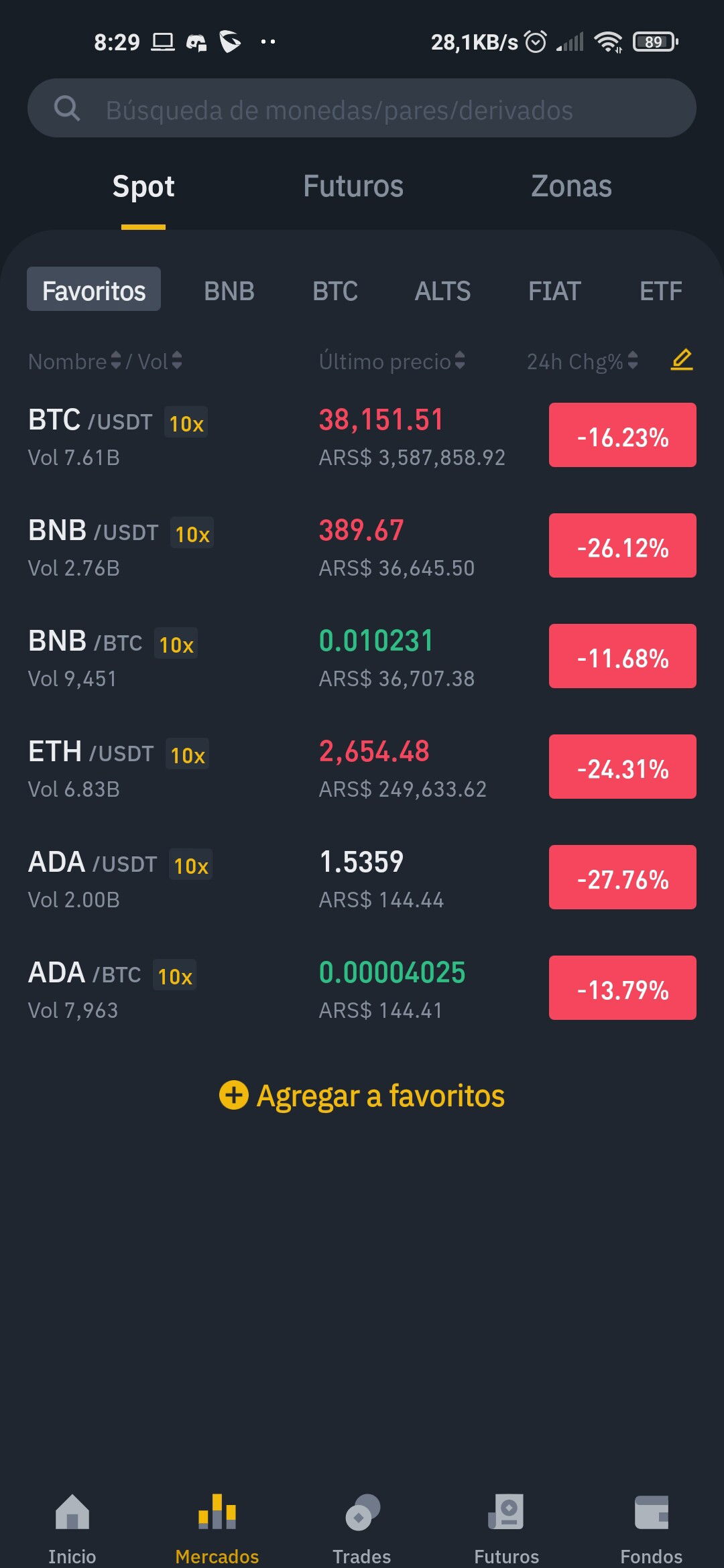
Task: Open the BTC/USDT pair
Action: 362,437
